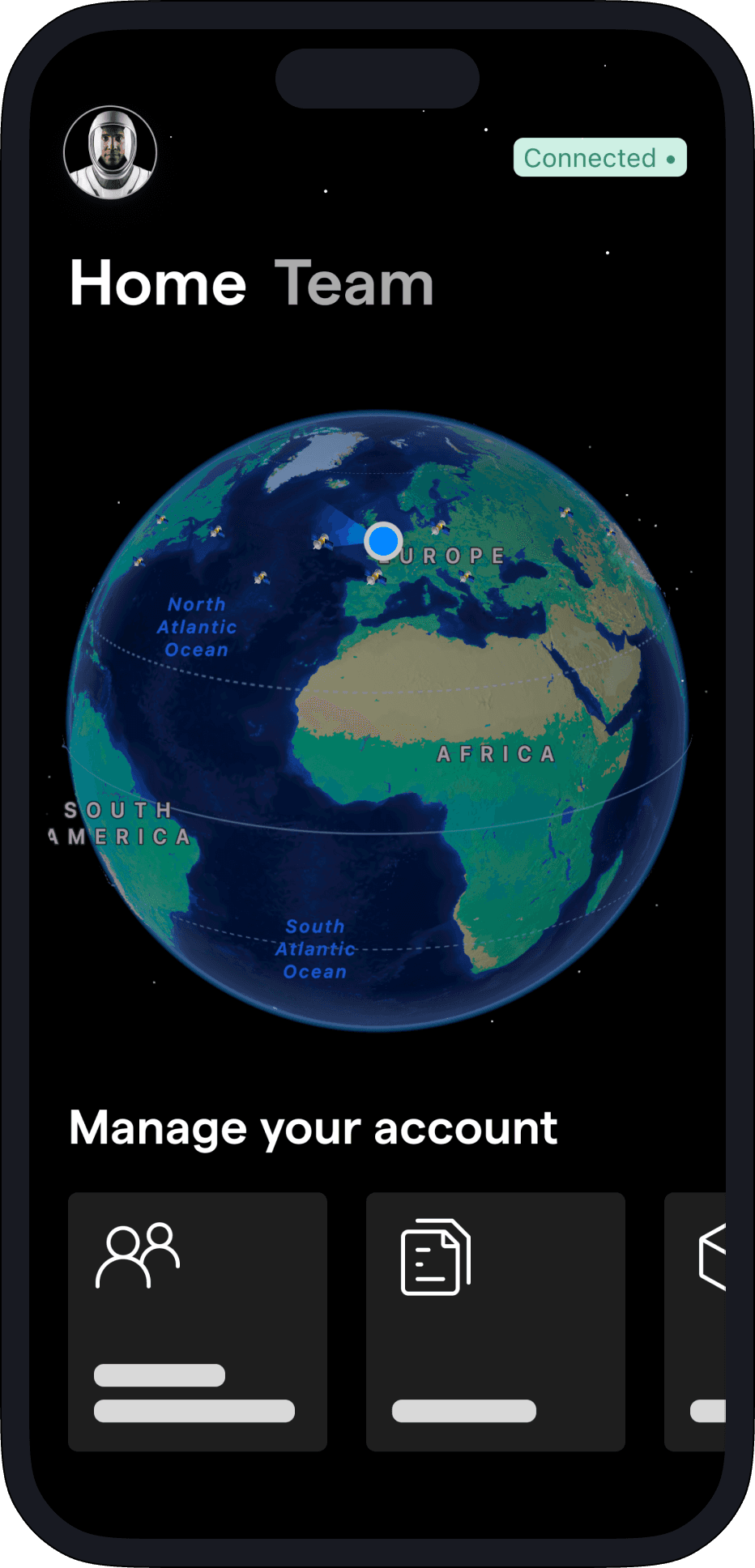Tap the South Atlantic Ocean label

[315, 949]
